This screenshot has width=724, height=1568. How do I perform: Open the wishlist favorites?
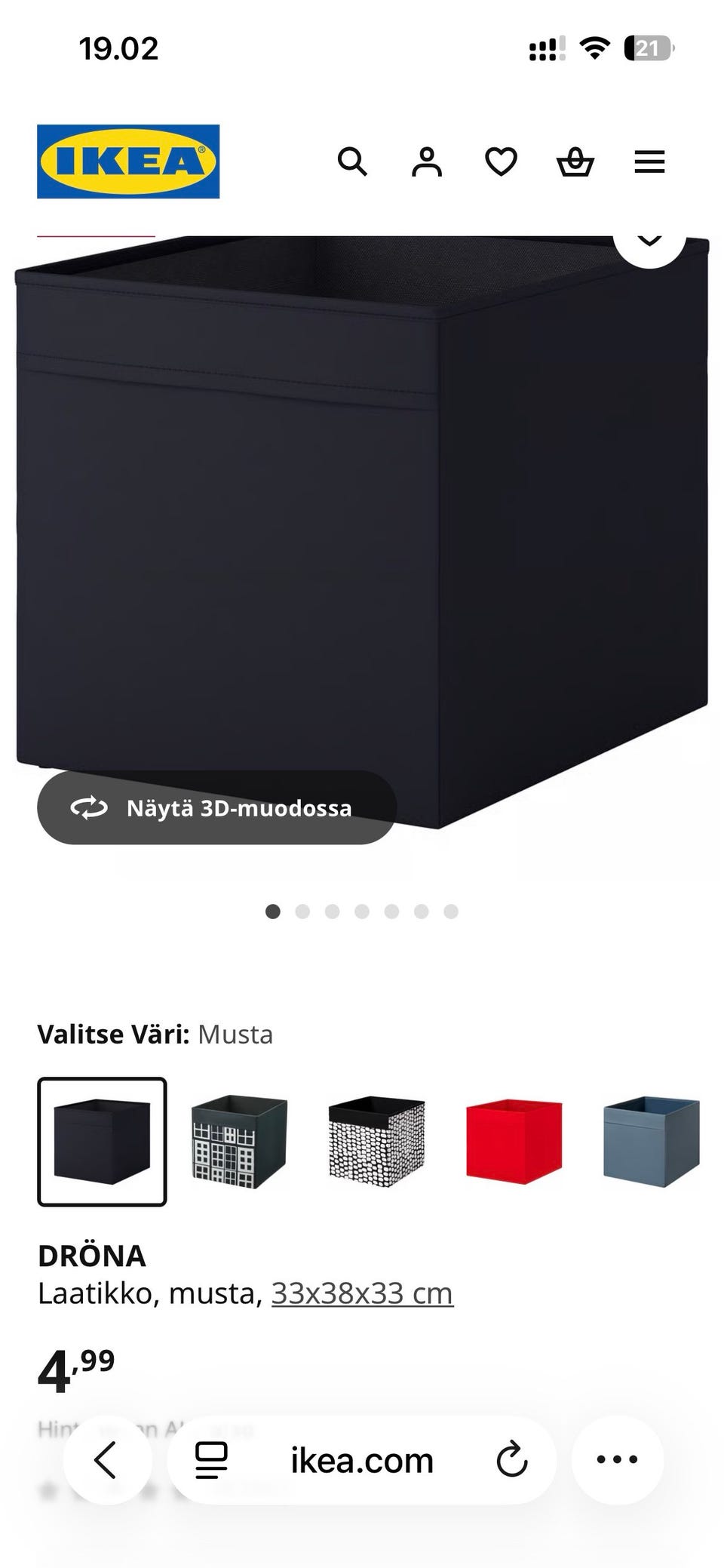coord(501,161)
